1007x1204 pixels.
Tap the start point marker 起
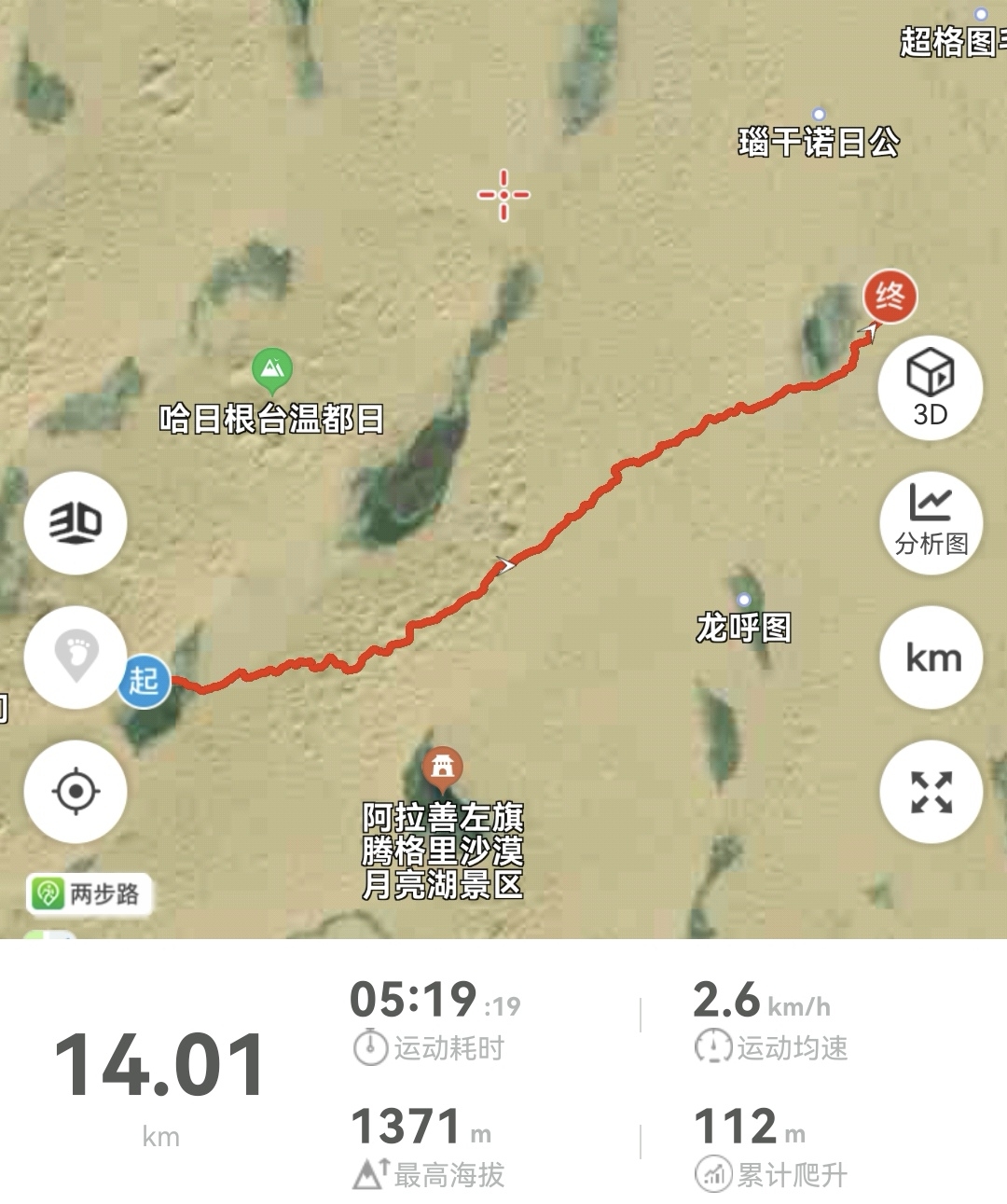pos(144,681)
